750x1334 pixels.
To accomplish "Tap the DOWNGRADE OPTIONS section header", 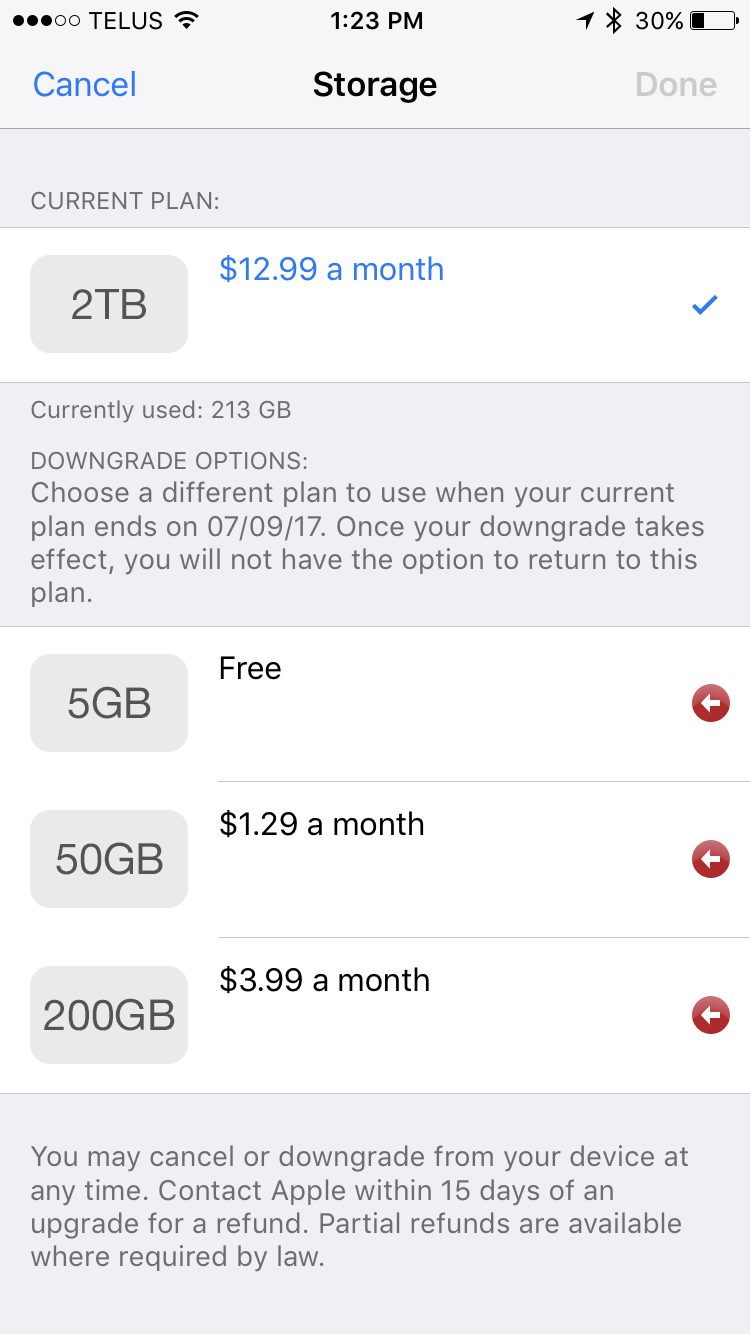I will [x=176, y=462].
